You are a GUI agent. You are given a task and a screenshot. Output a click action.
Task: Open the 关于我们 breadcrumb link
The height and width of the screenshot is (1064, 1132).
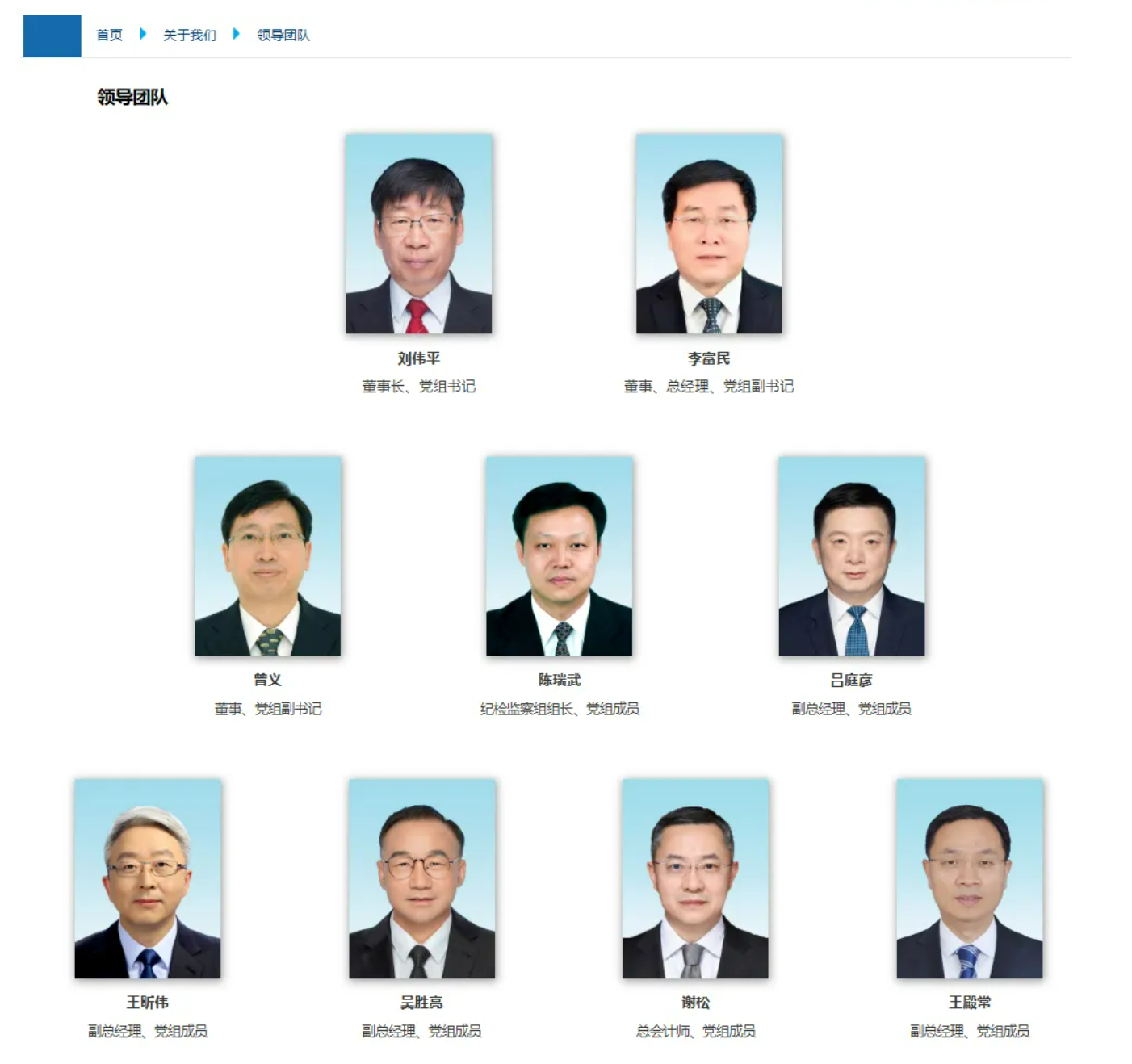click(190, 35)
